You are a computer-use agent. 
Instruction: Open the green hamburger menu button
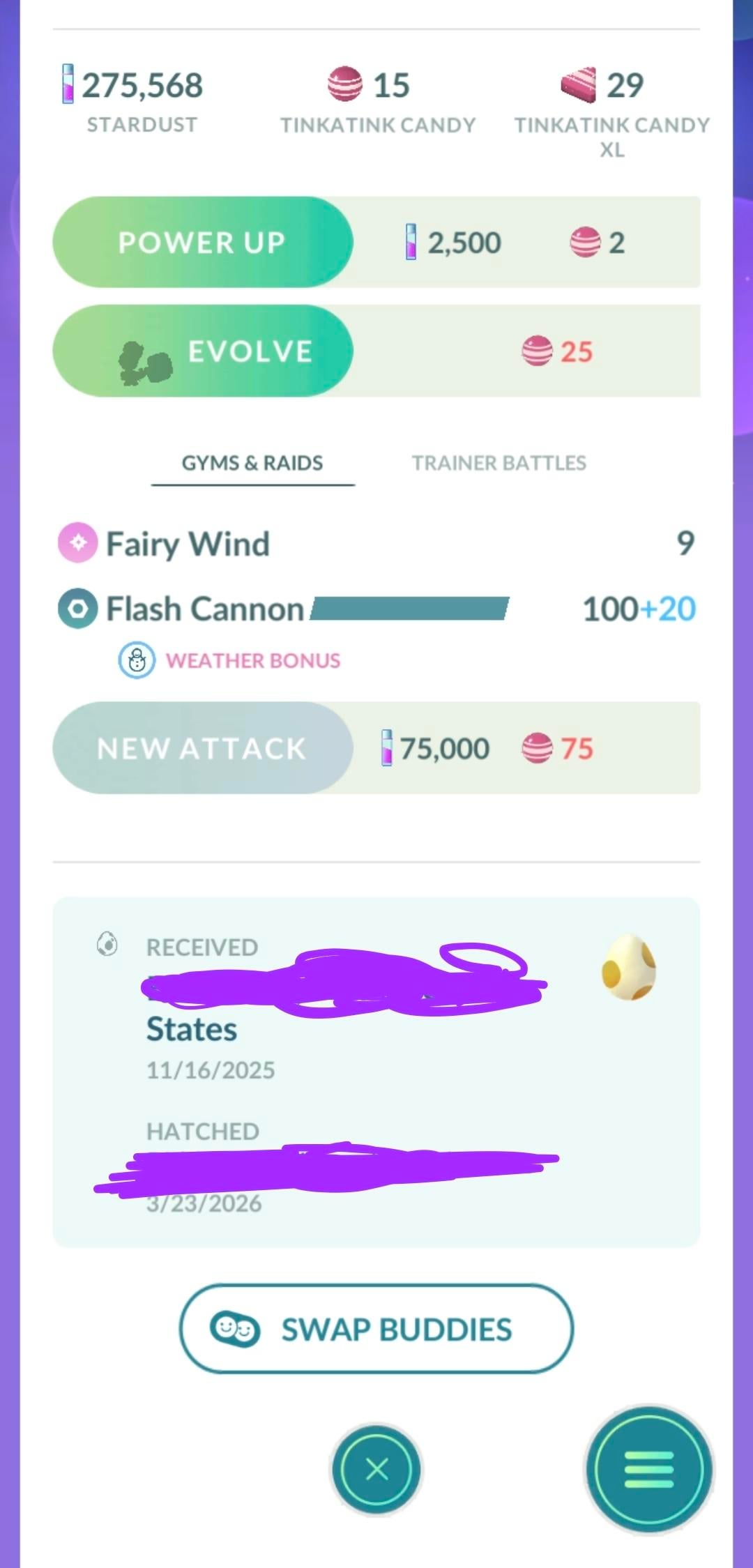pyautogui.click(x=648, y=1469)
